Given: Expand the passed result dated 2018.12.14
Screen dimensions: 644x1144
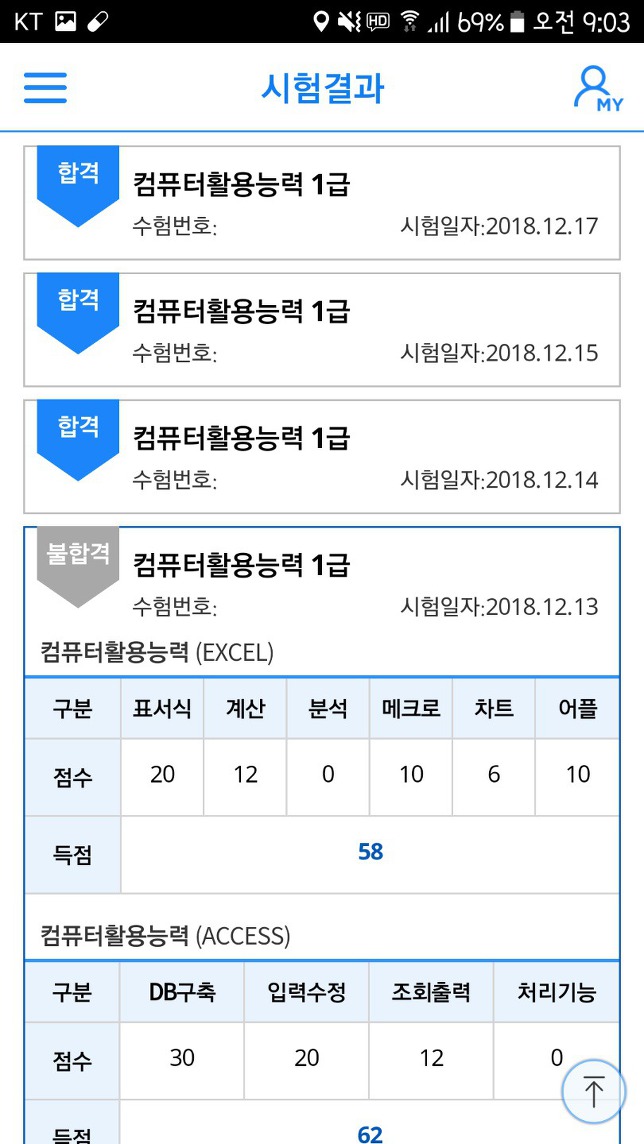Looking at the screenshot, I should pos(321,457).
